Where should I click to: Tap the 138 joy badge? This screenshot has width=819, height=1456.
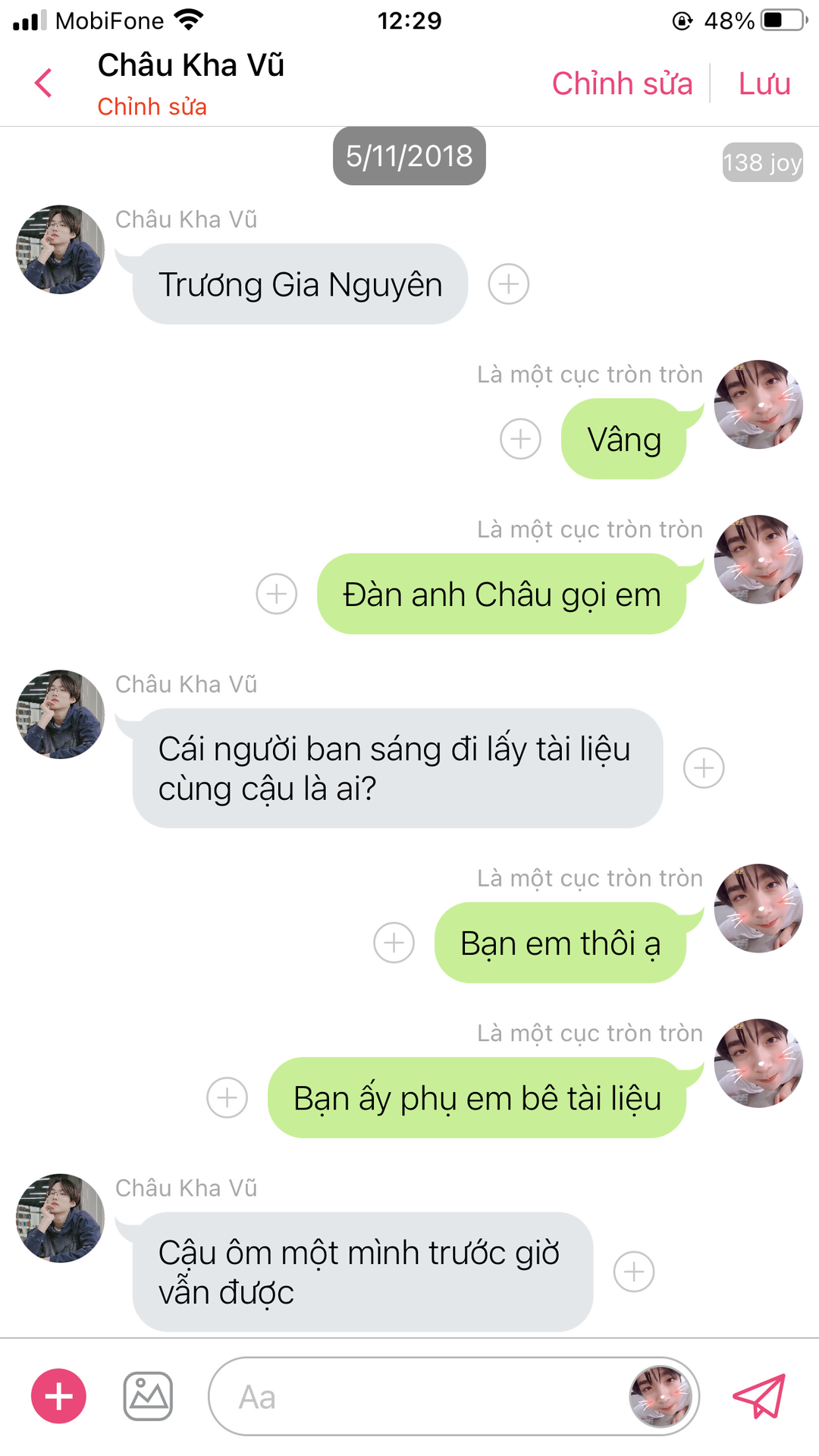coord(762,162)
